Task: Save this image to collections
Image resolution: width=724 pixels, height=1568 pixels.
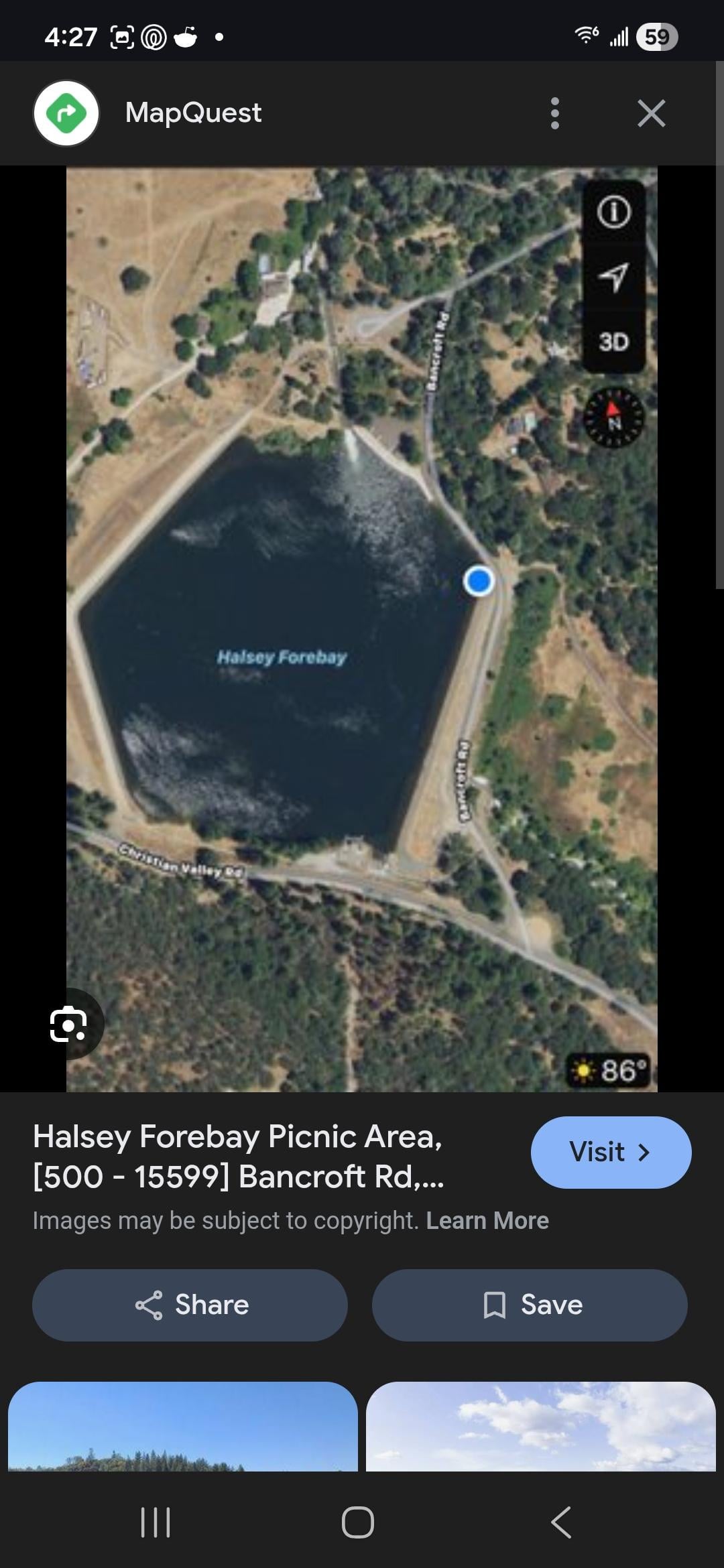Action: click(530, 1305)
